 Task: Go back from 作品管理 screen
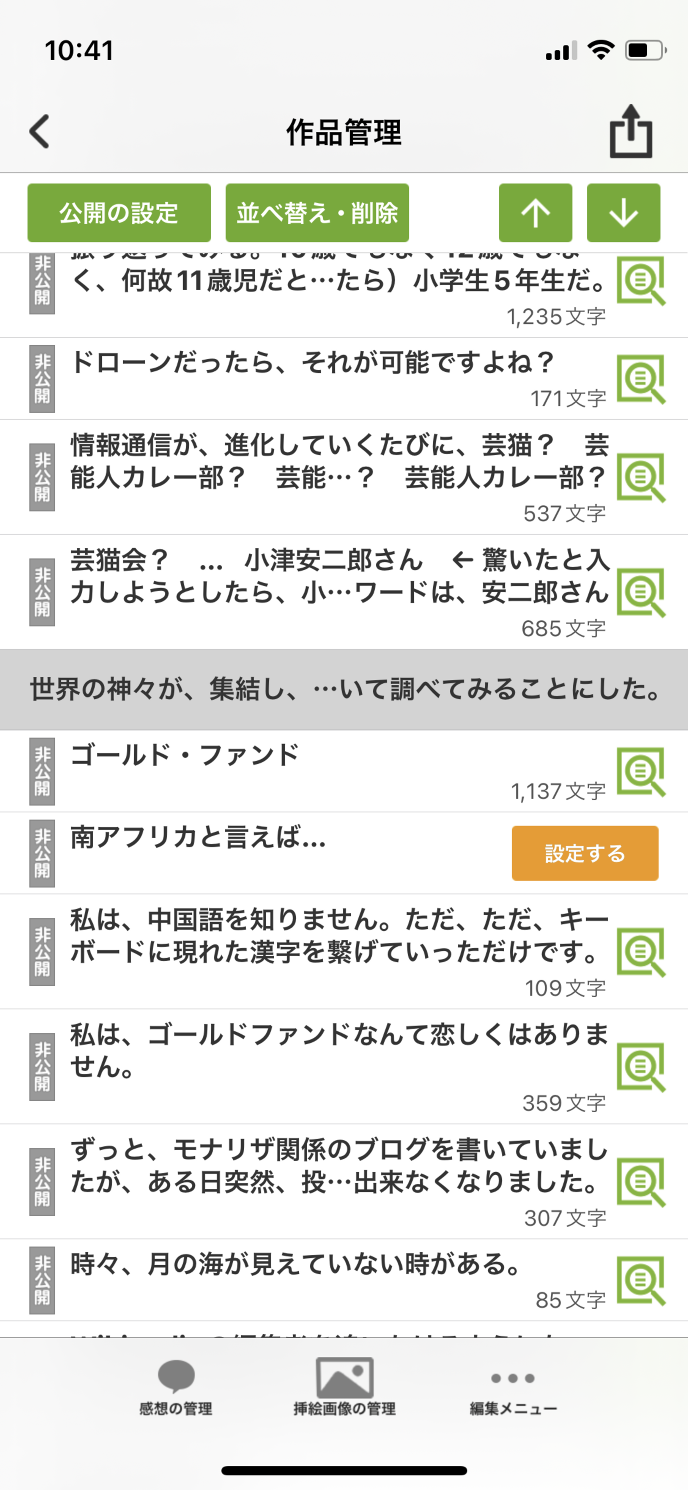[x=39, y=132]
